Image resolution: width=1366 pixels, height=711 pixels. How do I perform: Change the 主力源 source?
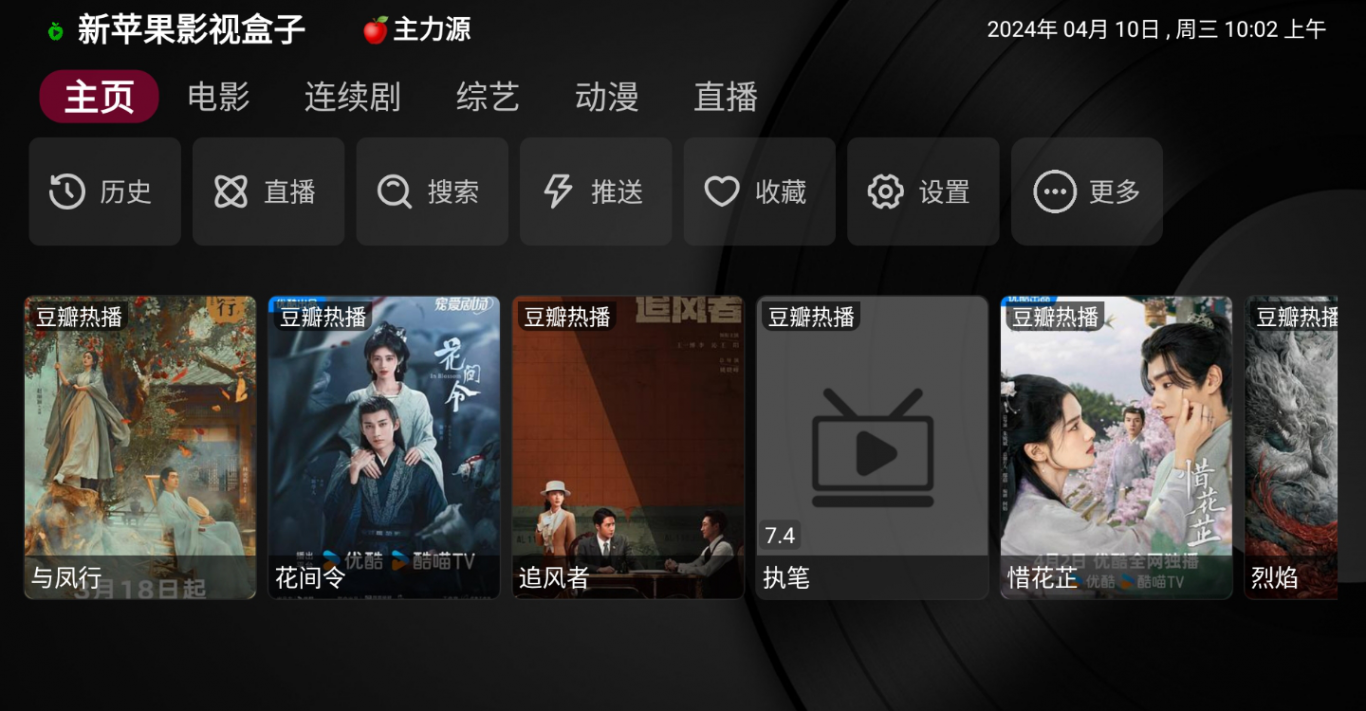click(x=417, y=30)
